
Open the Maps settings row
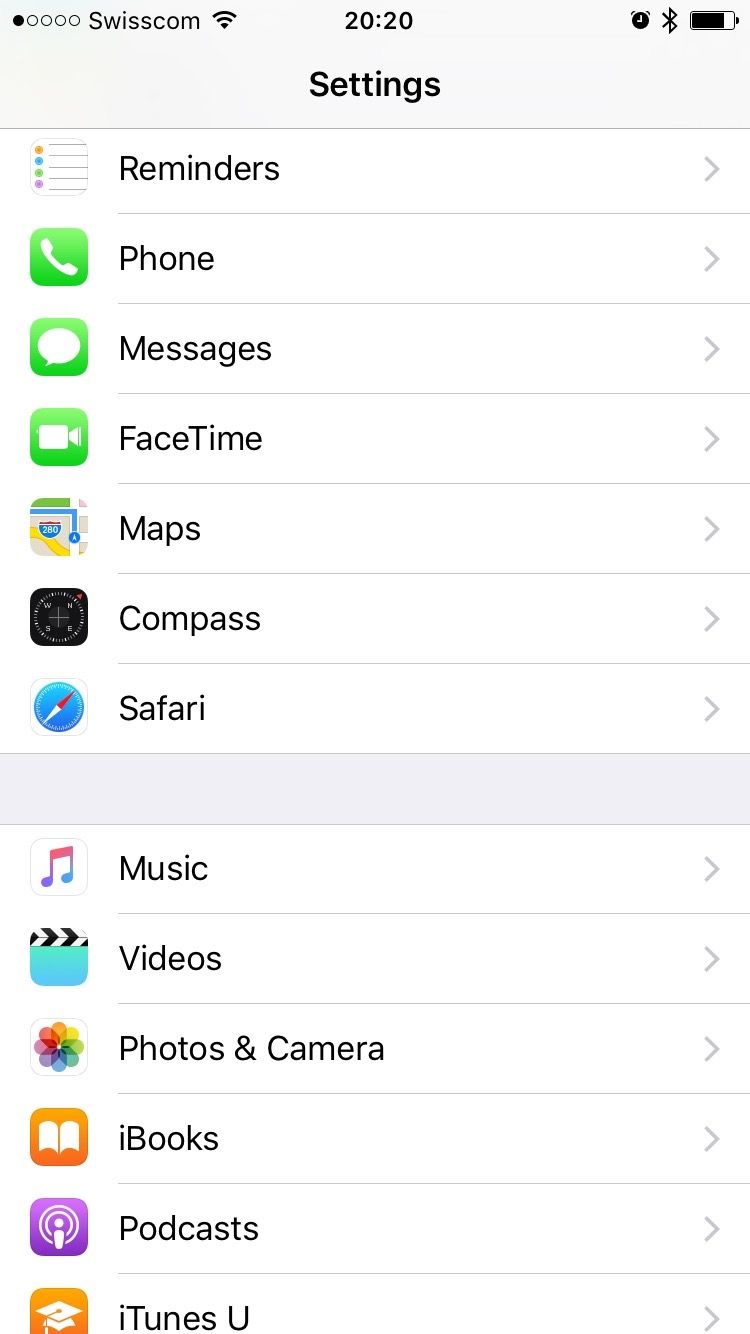pos(375,528)
